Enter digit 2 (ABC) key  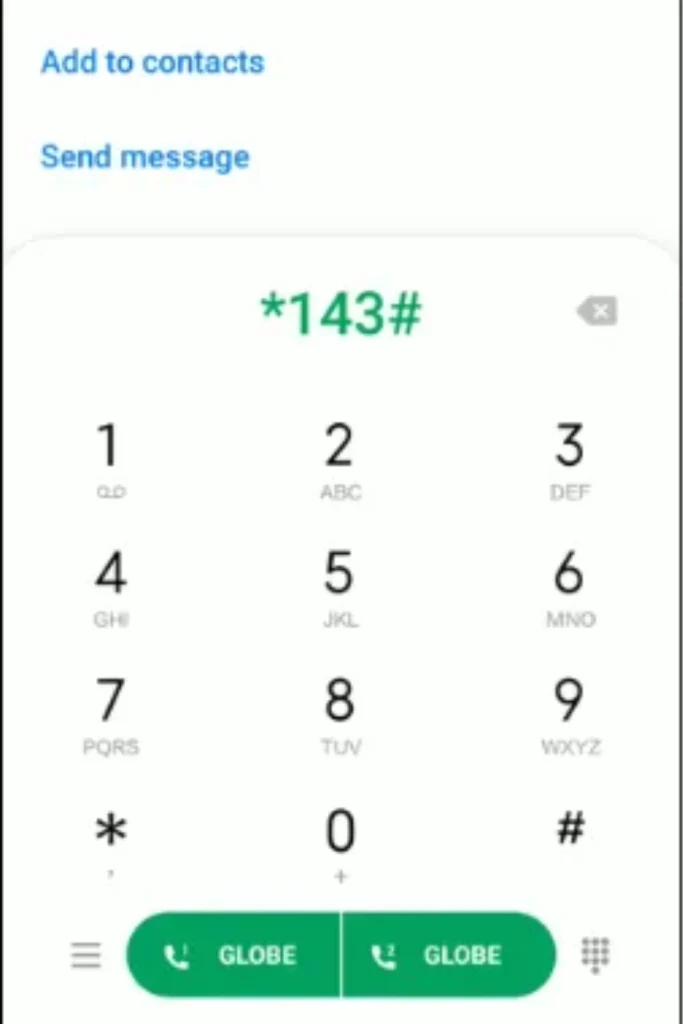coord(340,456)
